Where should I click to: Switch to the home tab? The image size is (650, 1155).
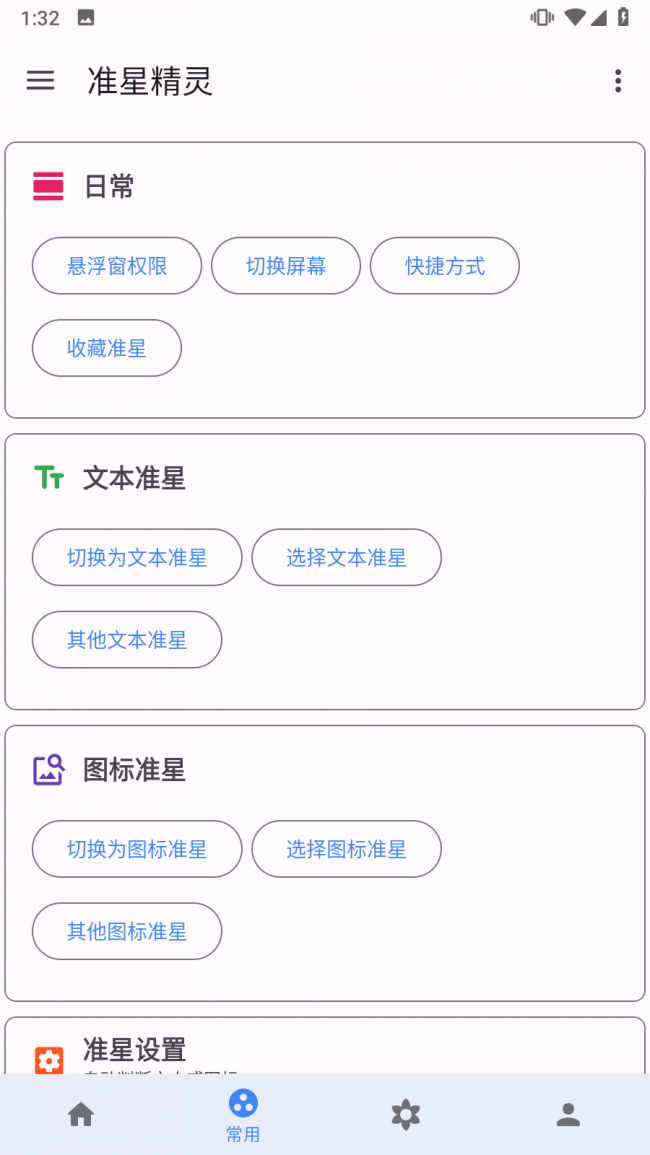[81, 1114]
